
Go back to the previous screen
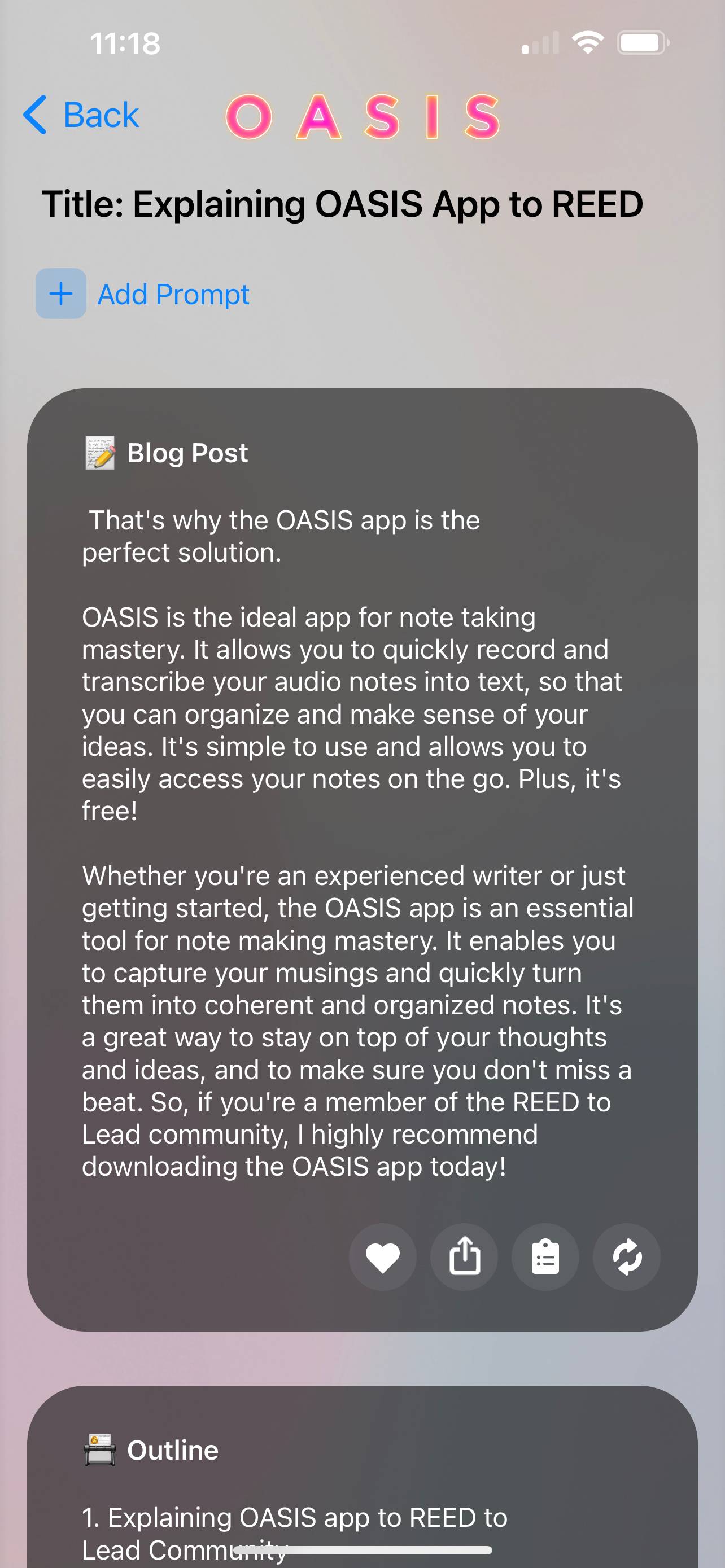(x=81, y=115)
